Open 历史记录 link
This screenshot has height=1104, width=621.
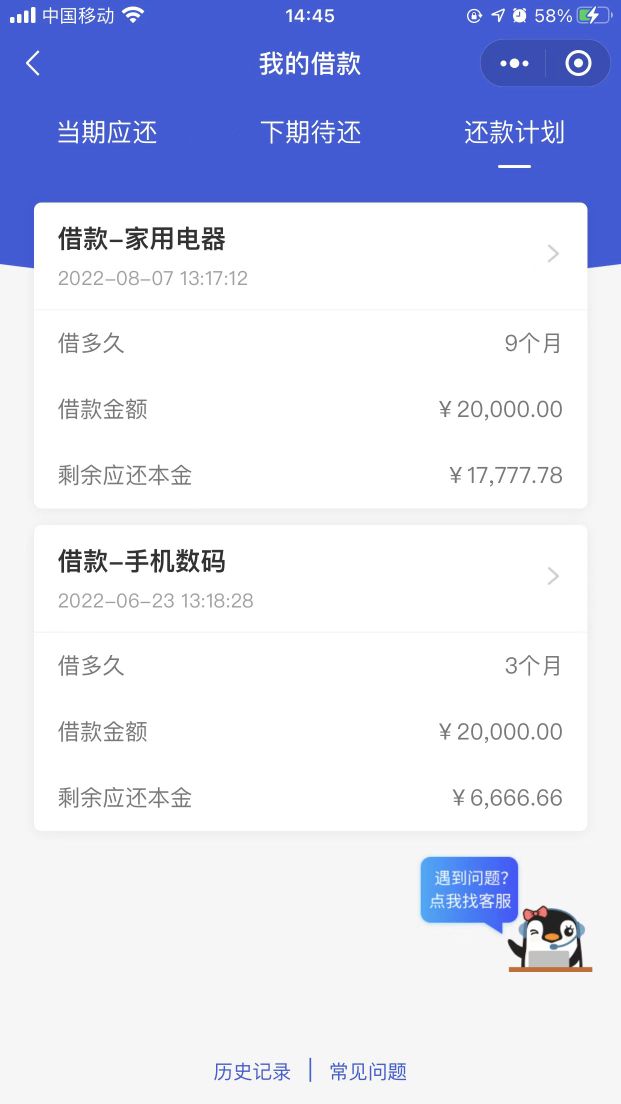[x=252, y=1072]
